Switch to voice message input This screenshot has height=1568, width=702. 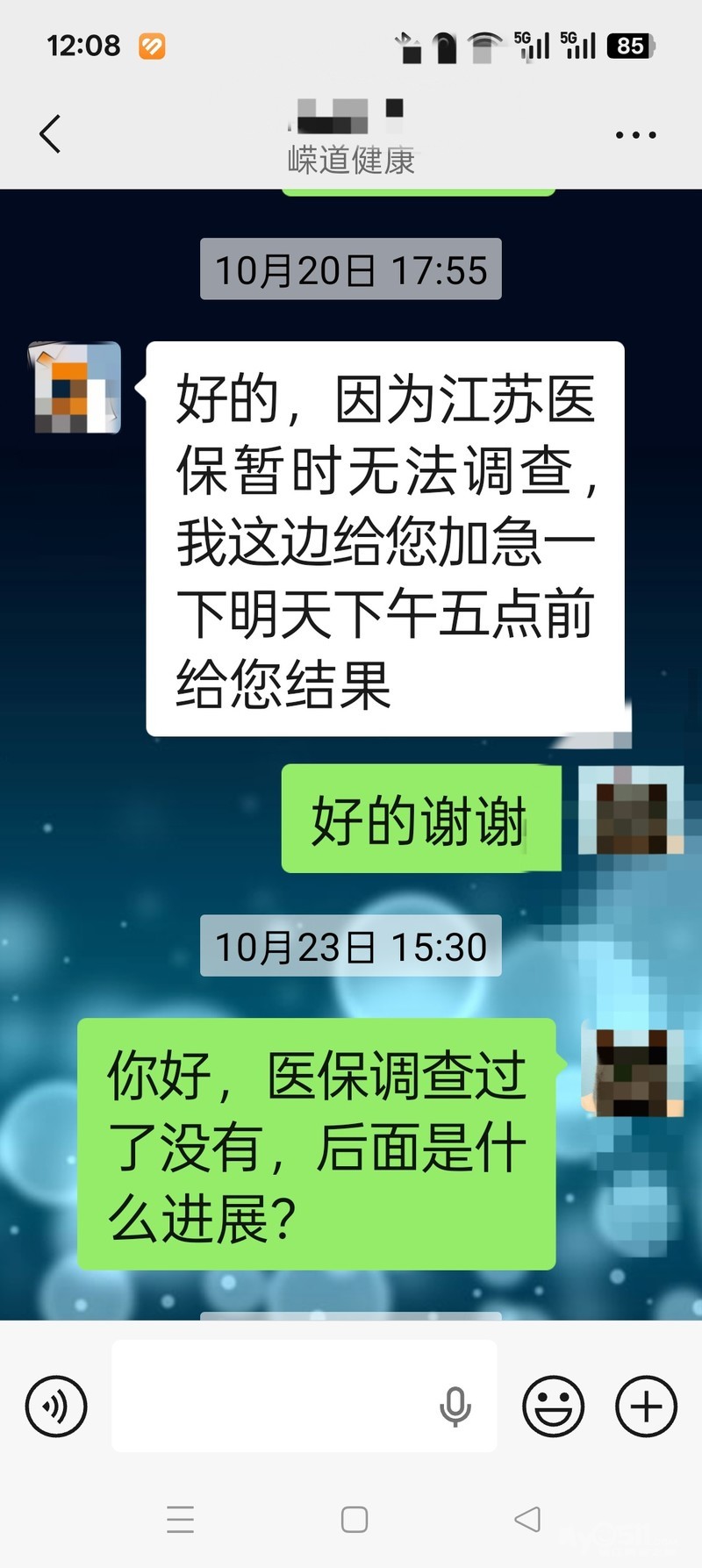click(56, 1407)
